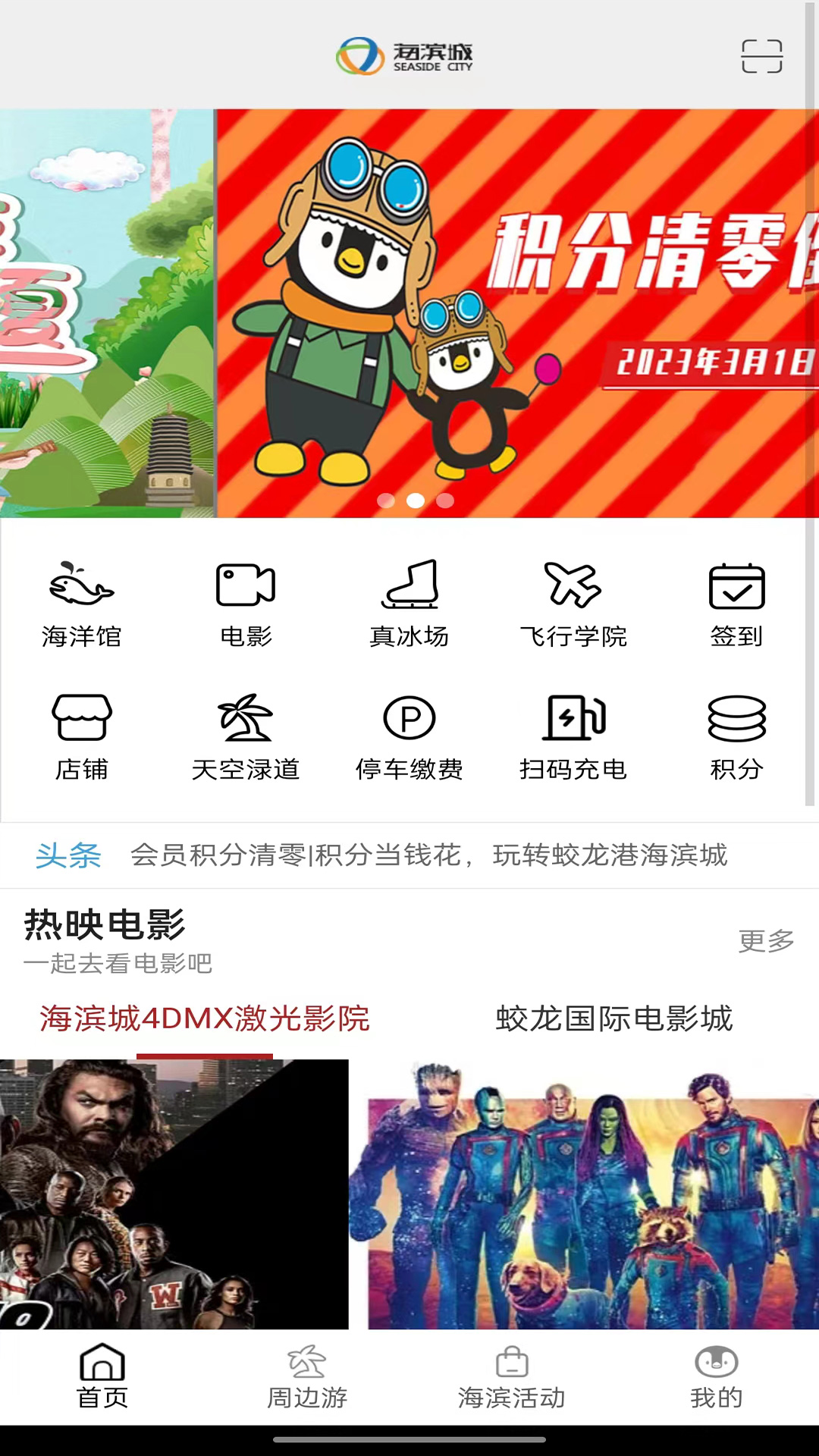Open the 我的 profile tab
This screenshot has height=1456, width=819.
(716, 1377)
